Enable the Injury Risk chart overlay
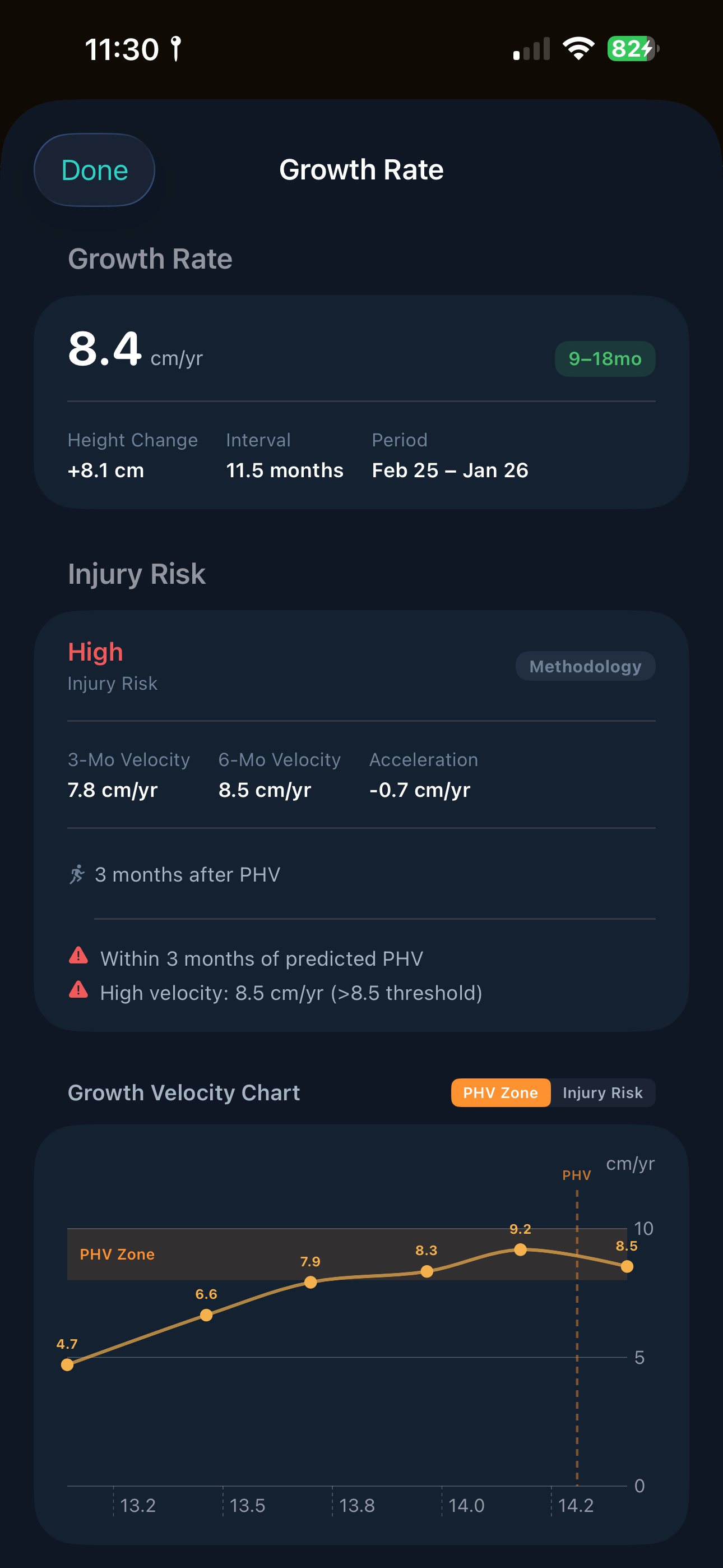Screen dimensions: 723x1568 (x=603, y=1092)
